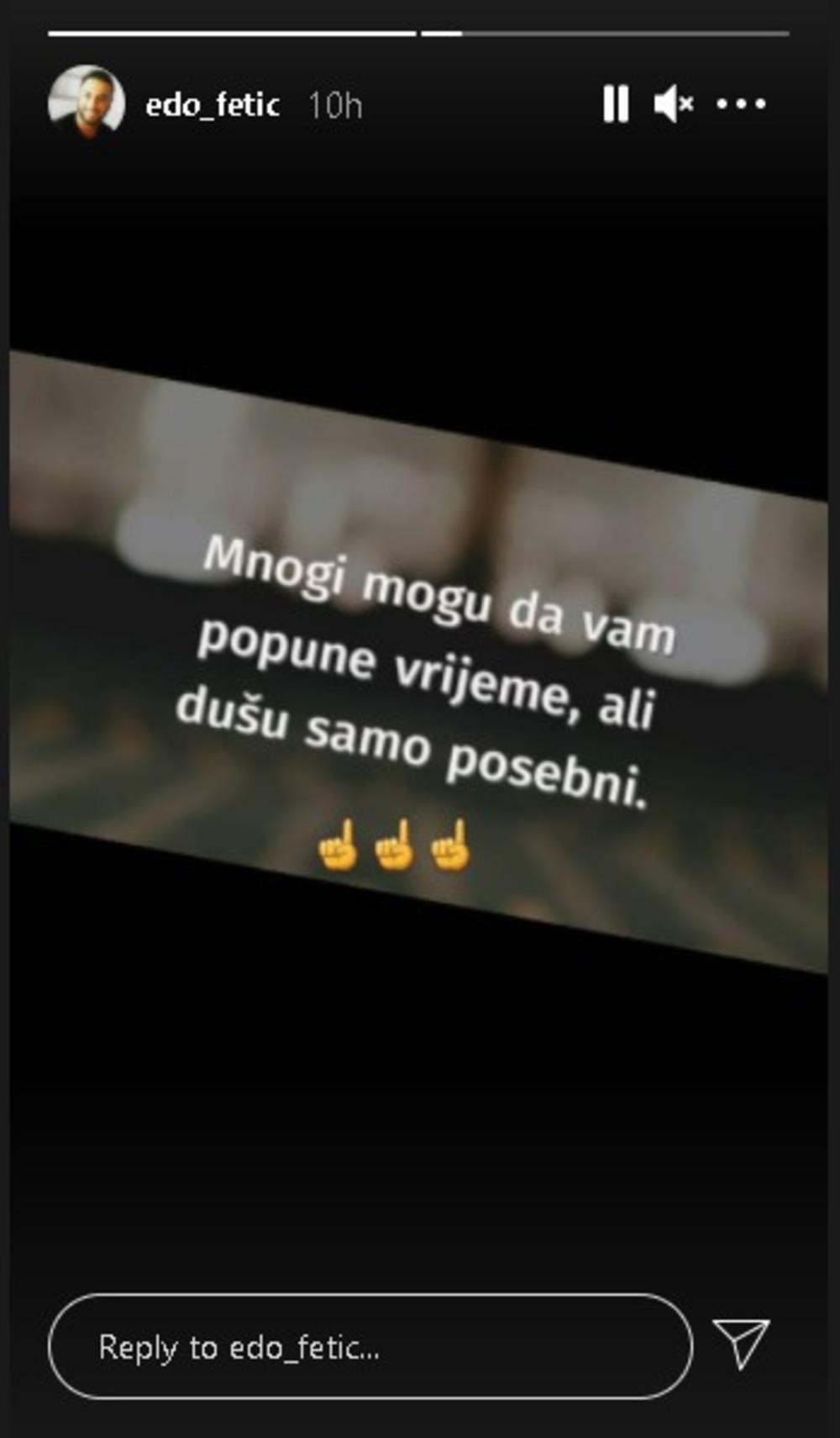The image size is (840, 1438).
Task: Pause the story playback
Action: point(615,104)
